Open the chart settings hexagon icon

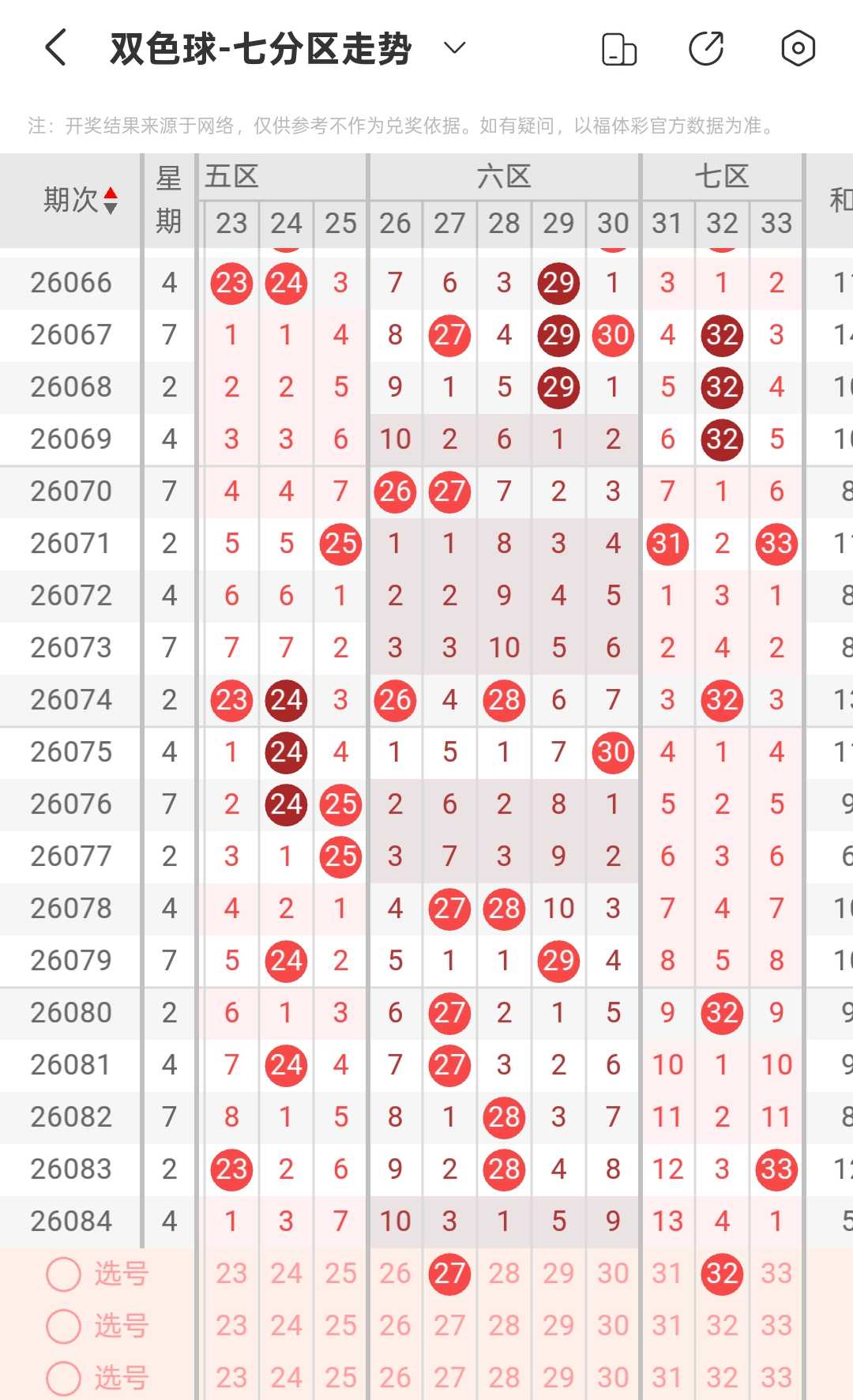click(x=798, y=48)
